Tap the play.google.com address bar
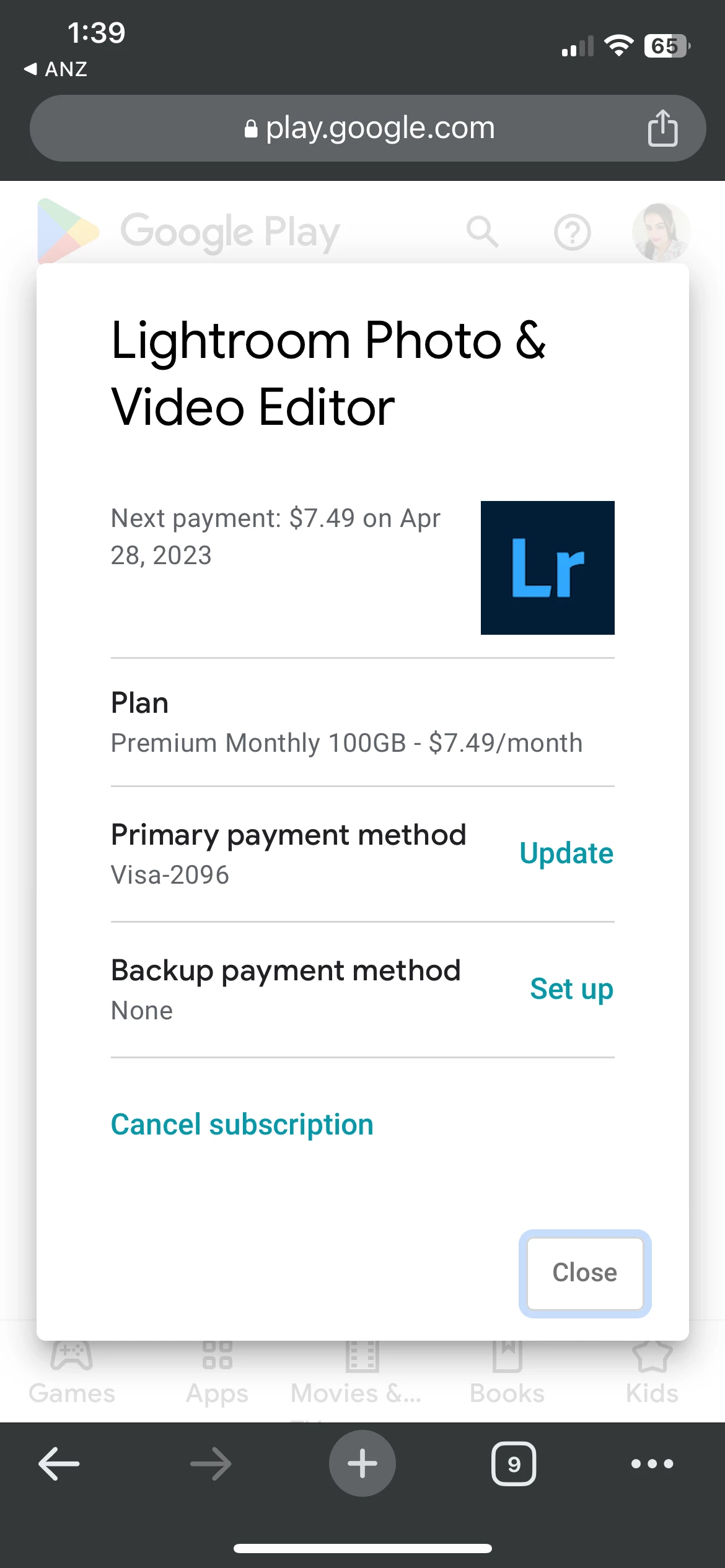Screen dimensions: 725x1568 point(369,128)
